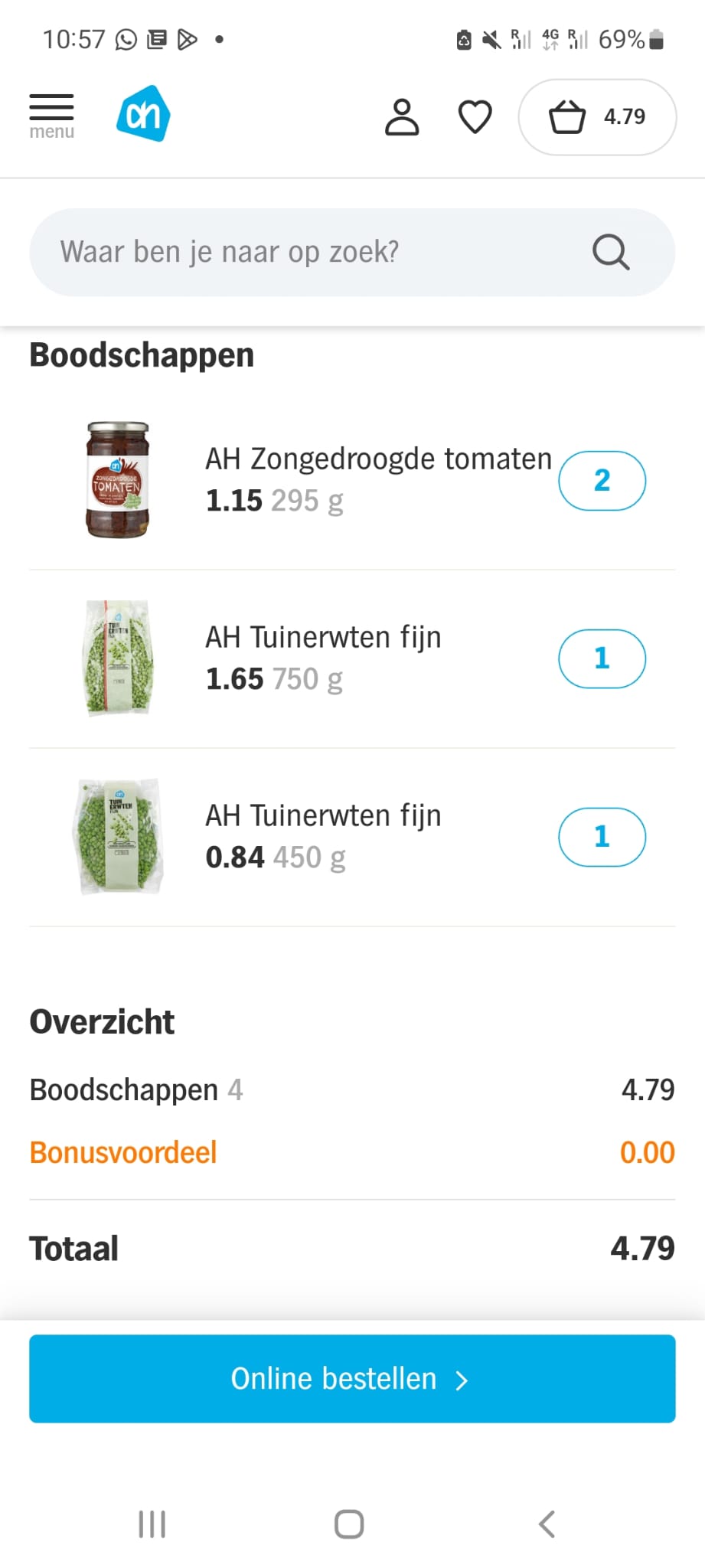The width and height of the screenshot is (705, 1568).
Task: Open recent apps from the navigation bar
Action: click(x=152, y=1524)
